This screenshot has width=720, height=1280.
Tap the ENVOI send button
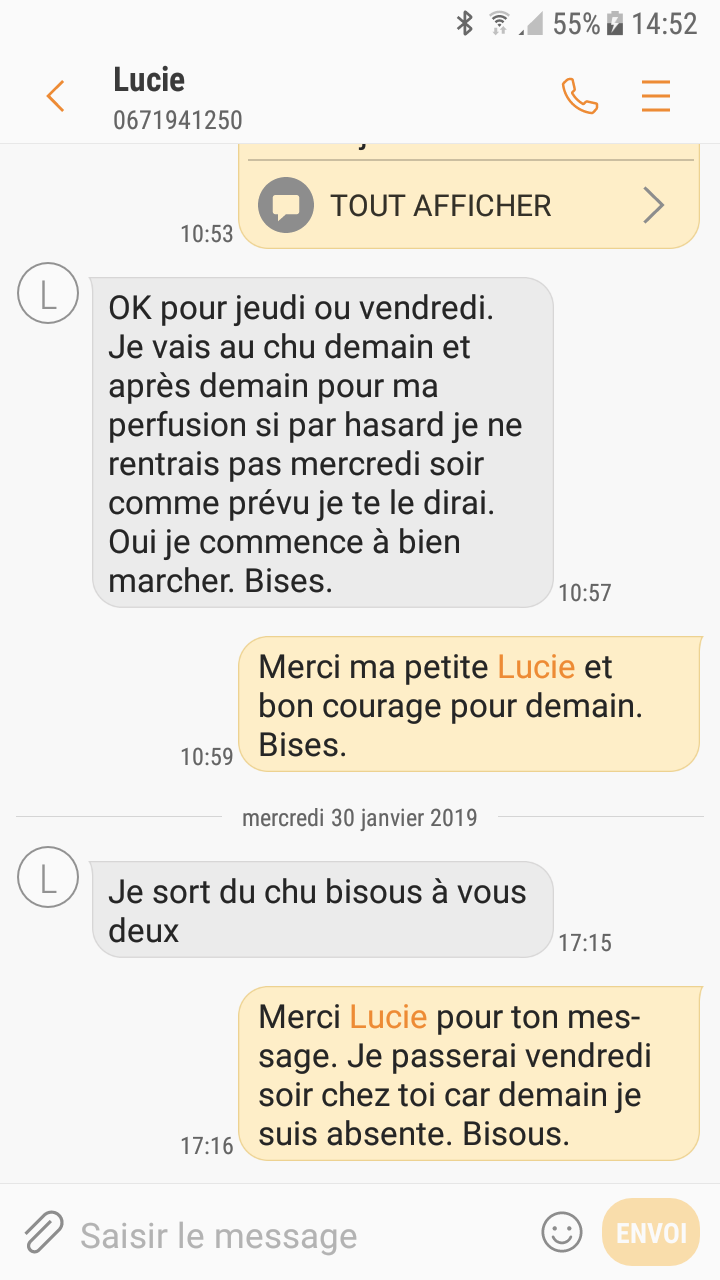(651, 1232)
